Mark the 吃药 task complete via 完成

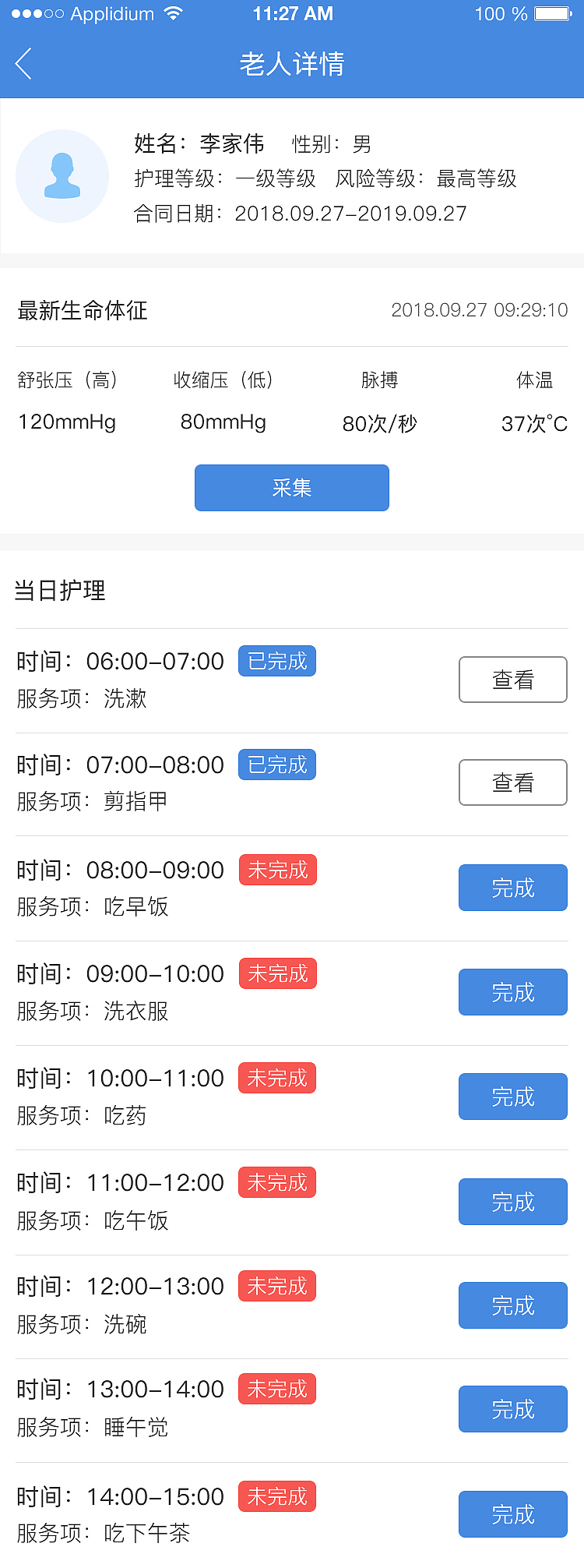512,1097
